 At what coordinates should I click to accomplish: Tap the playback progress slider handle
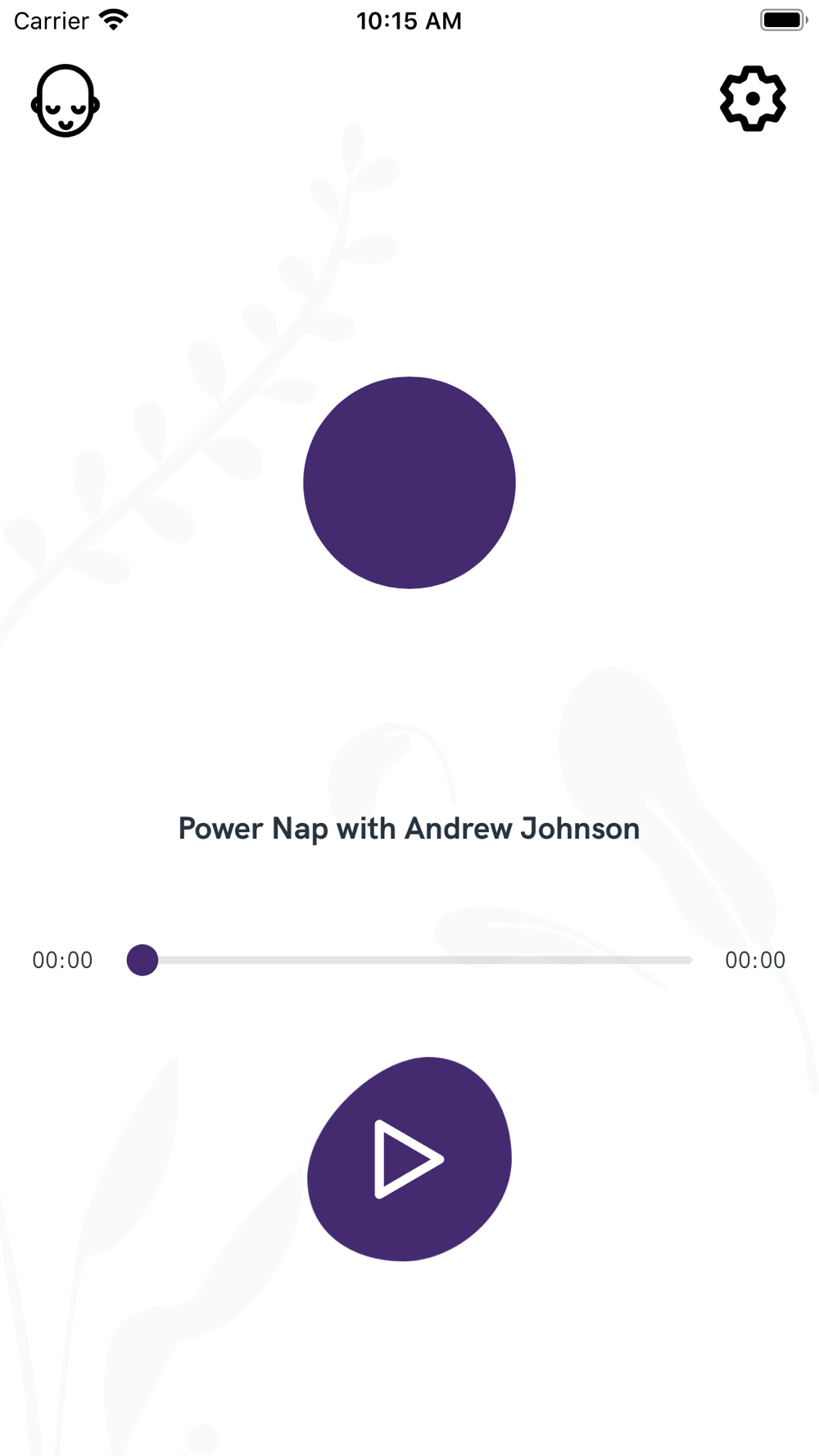pos(143,960)
